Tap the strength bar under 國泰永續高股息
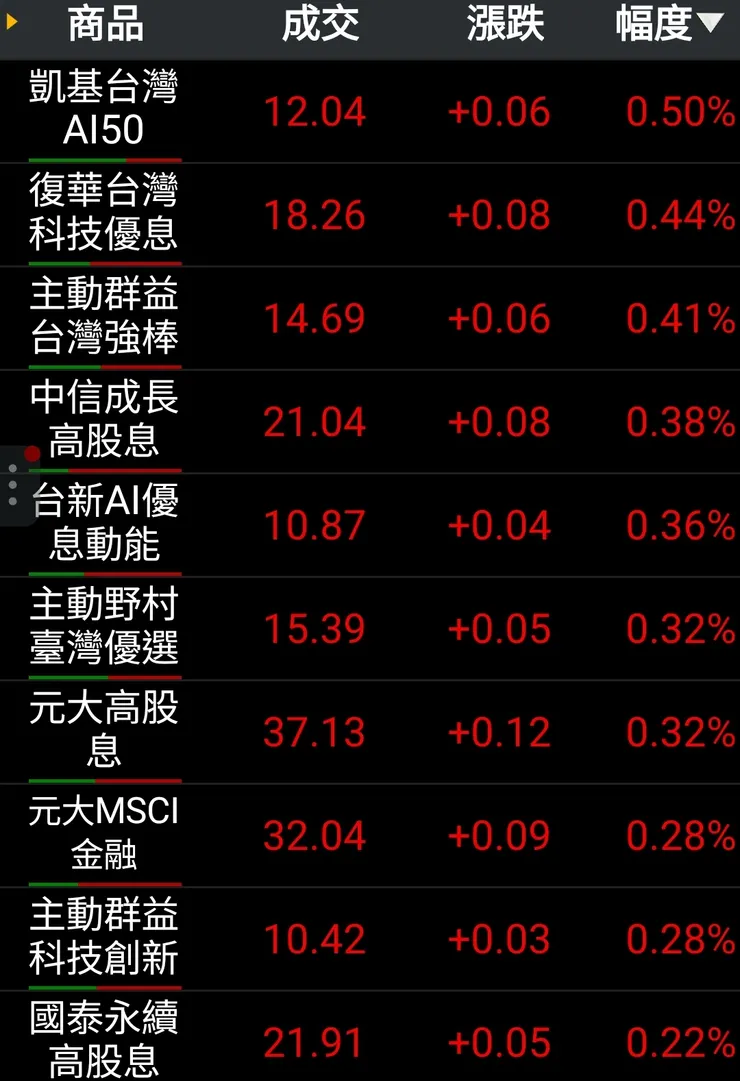 coord(105,1078)
